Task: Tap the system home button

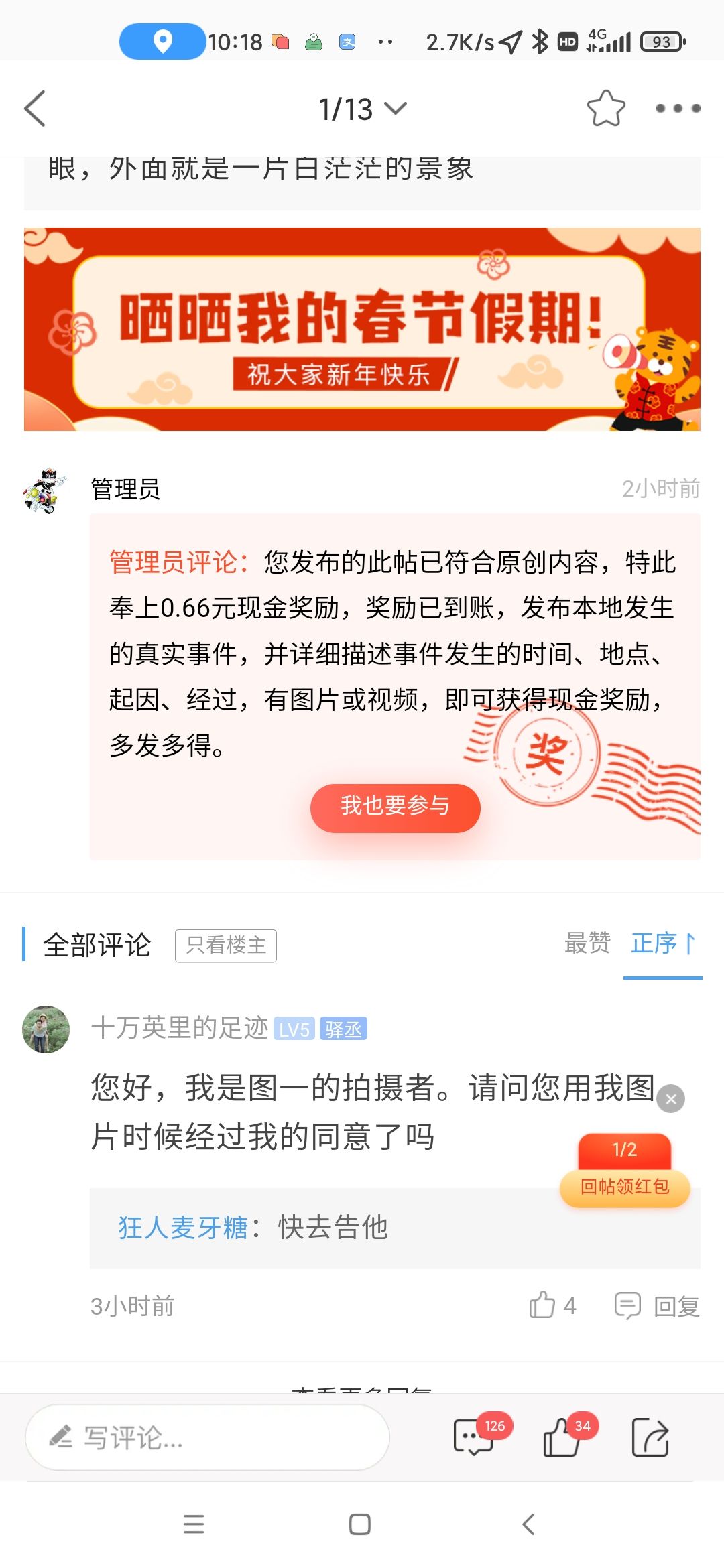Action: [x=360, y=1524]
